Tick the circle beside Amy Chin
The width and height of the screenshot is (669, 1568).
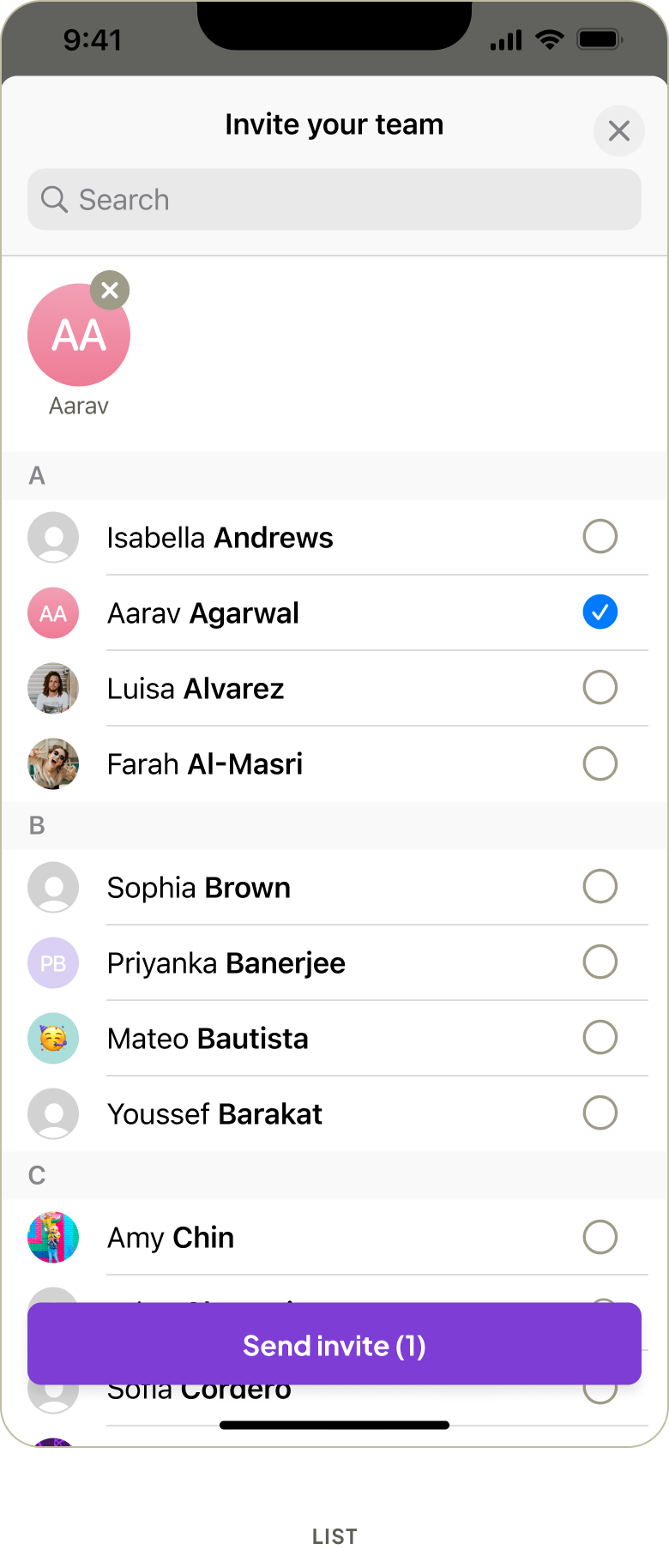[600, 1236]
